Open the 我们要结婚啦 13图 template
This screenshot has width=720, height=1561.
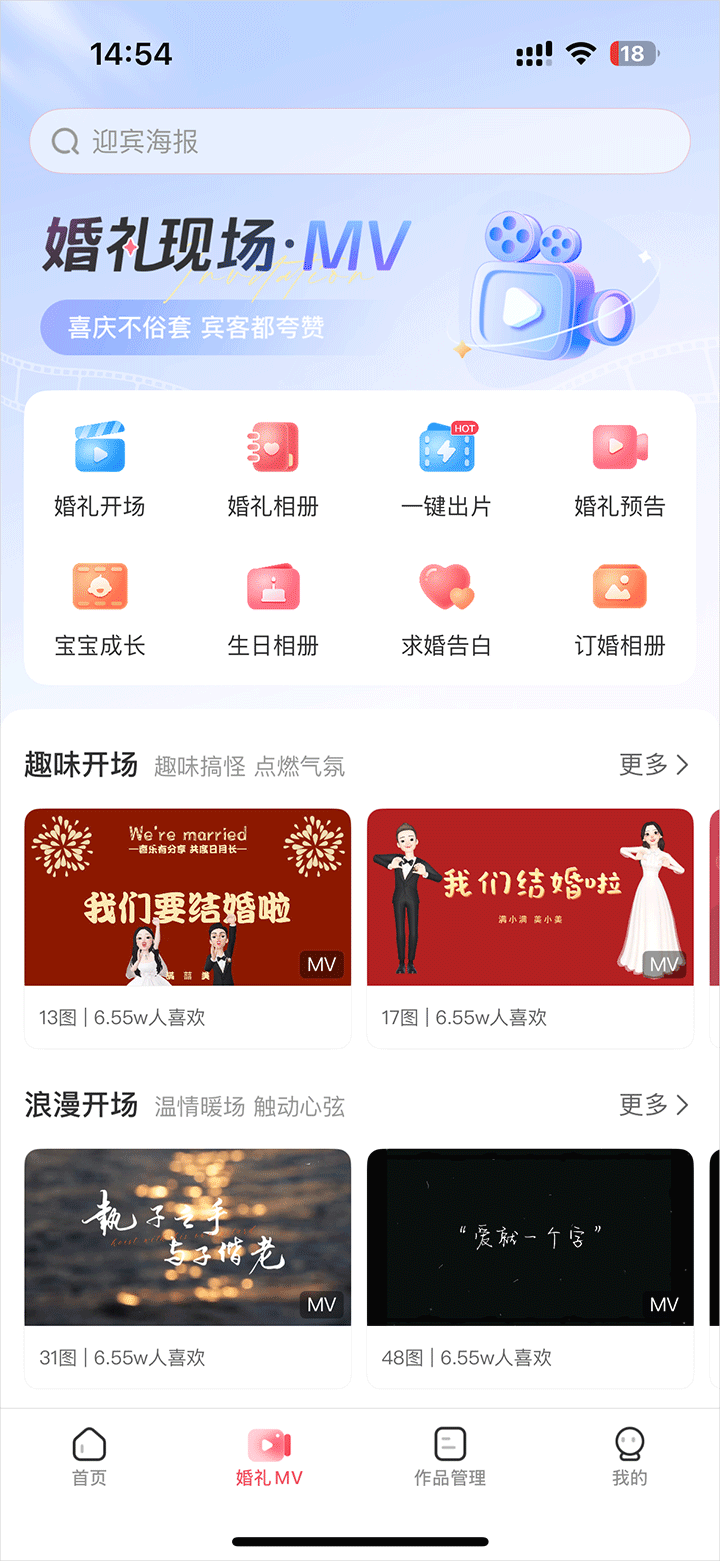pos(188,897)
